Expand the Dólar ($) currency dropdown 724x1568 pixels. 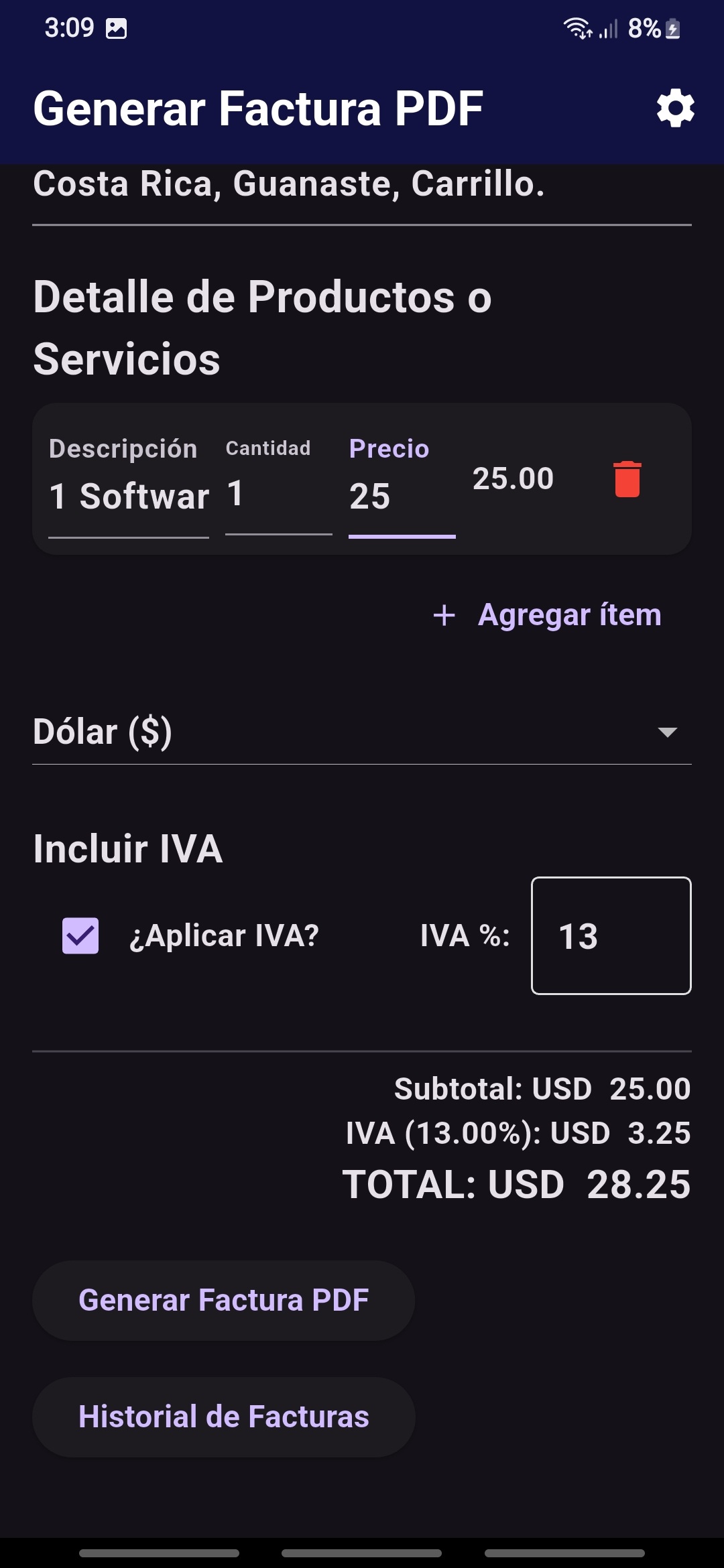(362, 732)
